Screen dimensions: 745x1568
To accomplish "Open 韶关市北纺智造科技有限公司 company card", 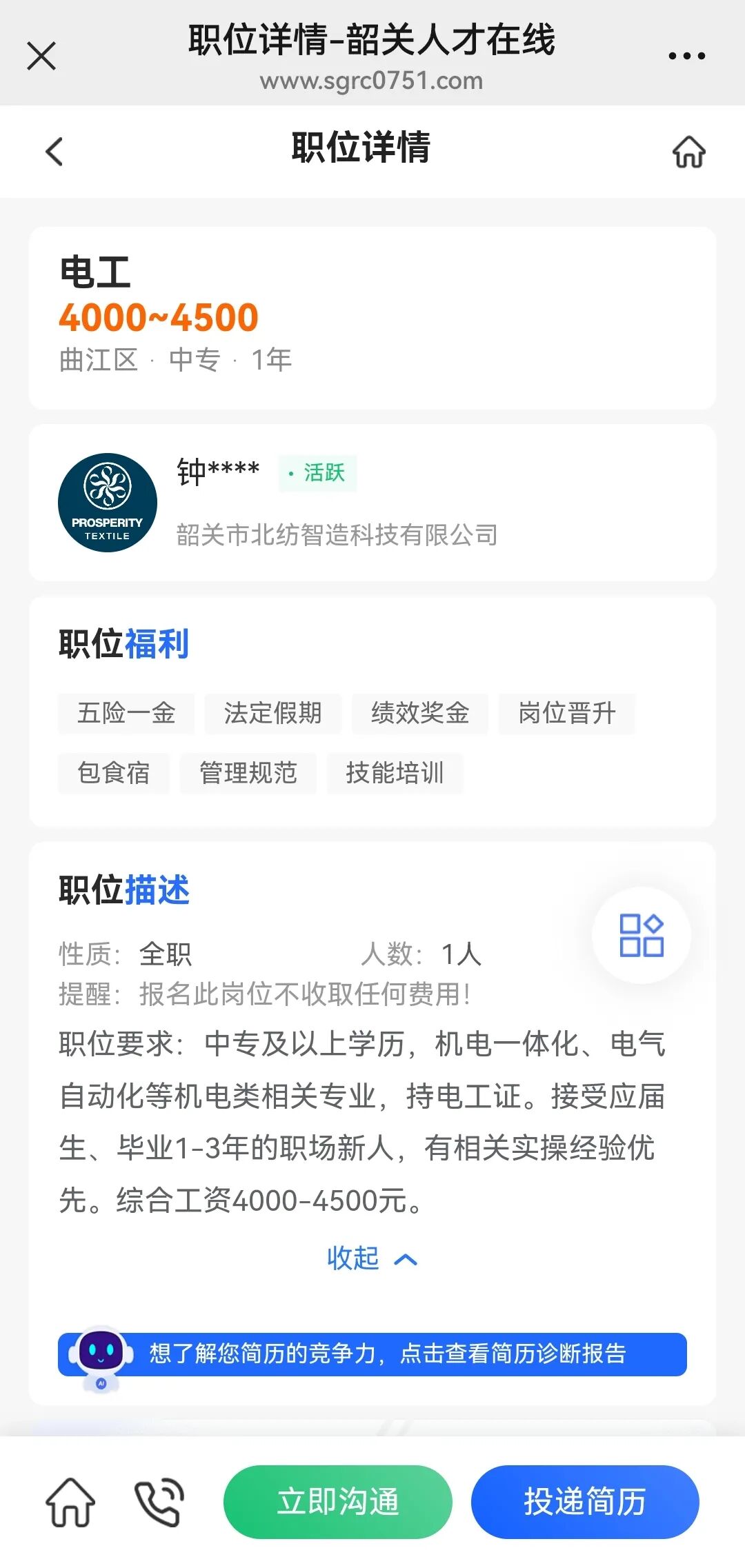I will [x=372, y=503].
